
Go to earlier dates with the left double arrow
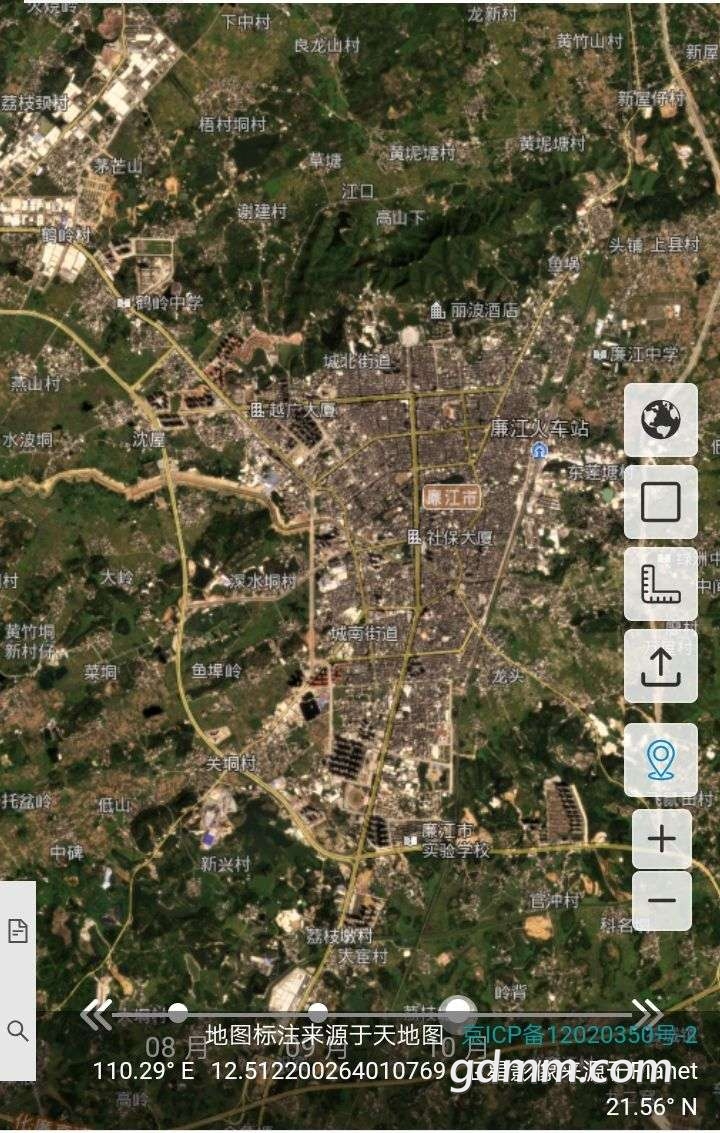click(95, 1014)
